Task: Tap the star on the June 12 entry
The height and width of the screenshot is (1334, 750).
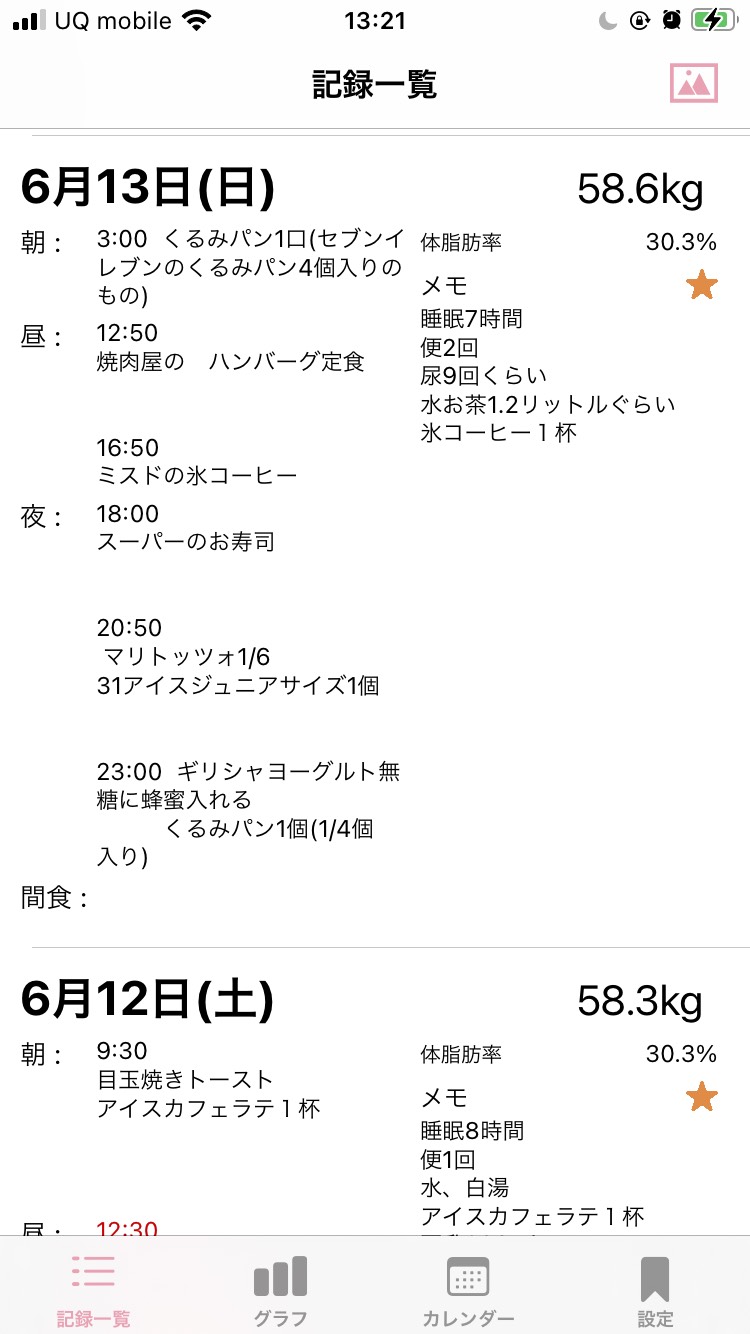Action: click(x=702, y=1097)
